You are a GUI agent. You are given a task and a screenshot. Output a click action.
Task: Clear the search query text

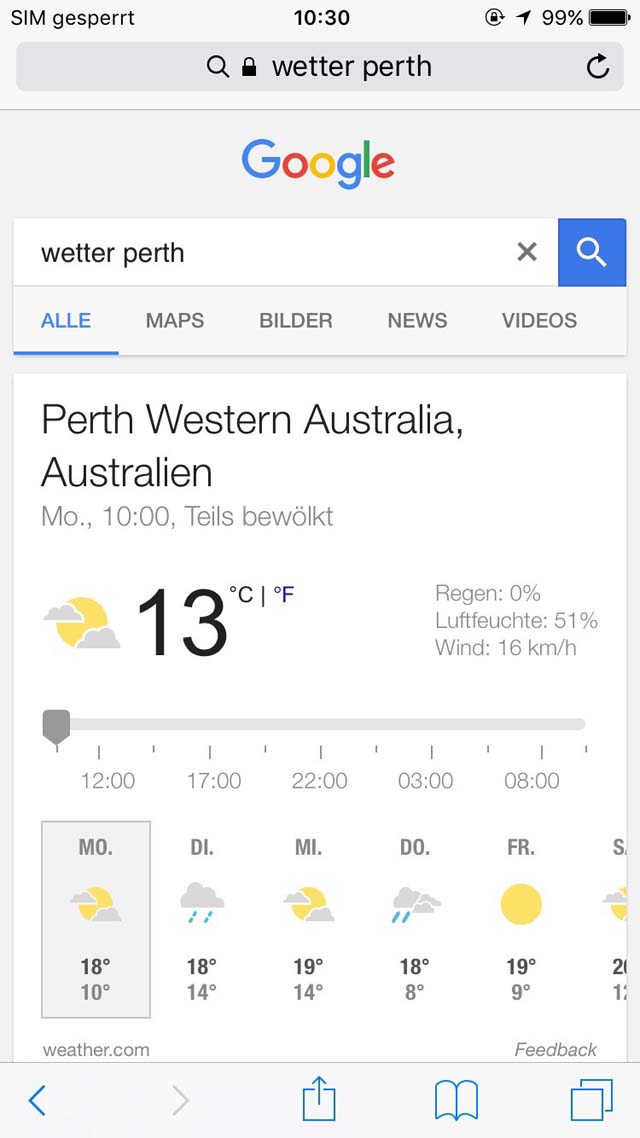pos(527,252)
